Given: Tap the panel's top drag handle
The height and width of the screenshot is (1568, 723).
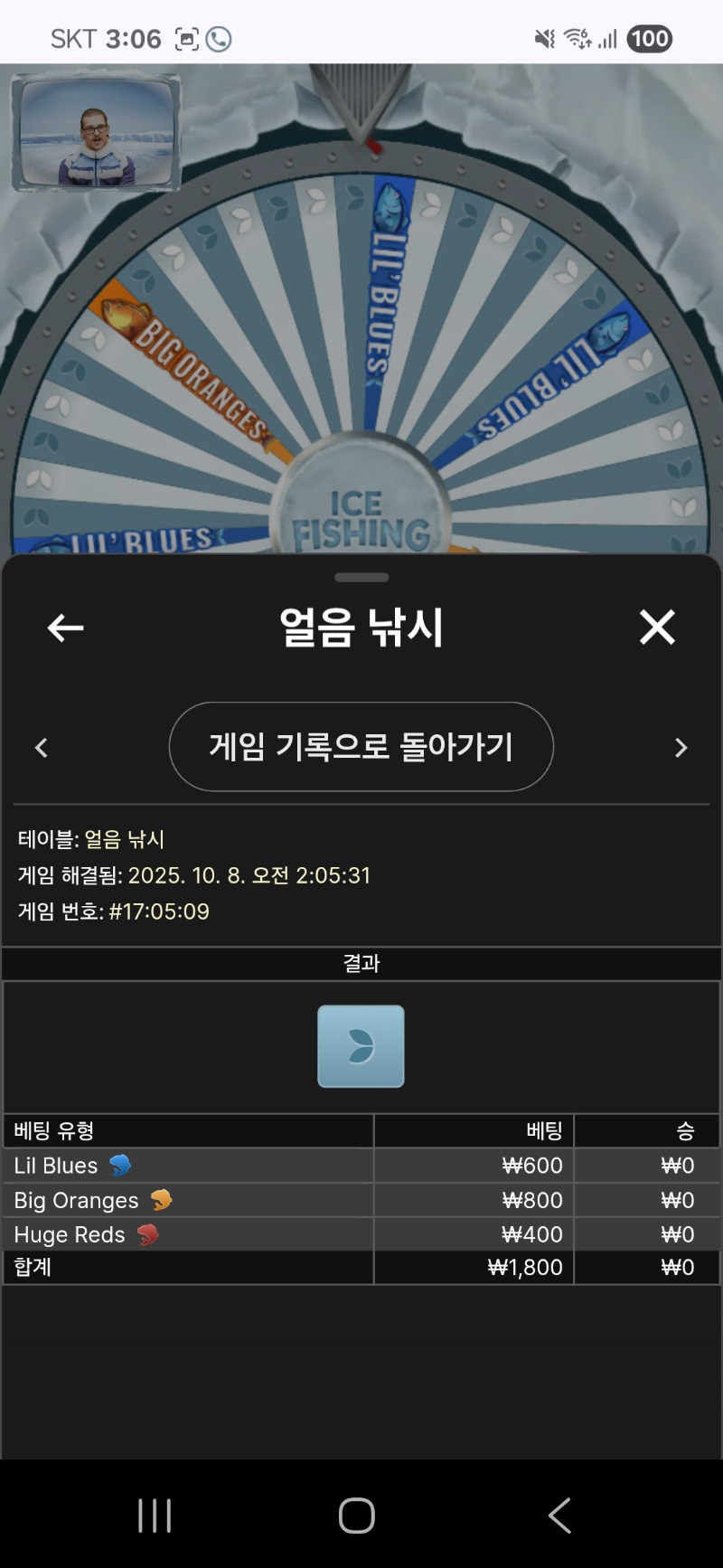Looking at the screenshot, I should 361,577.
